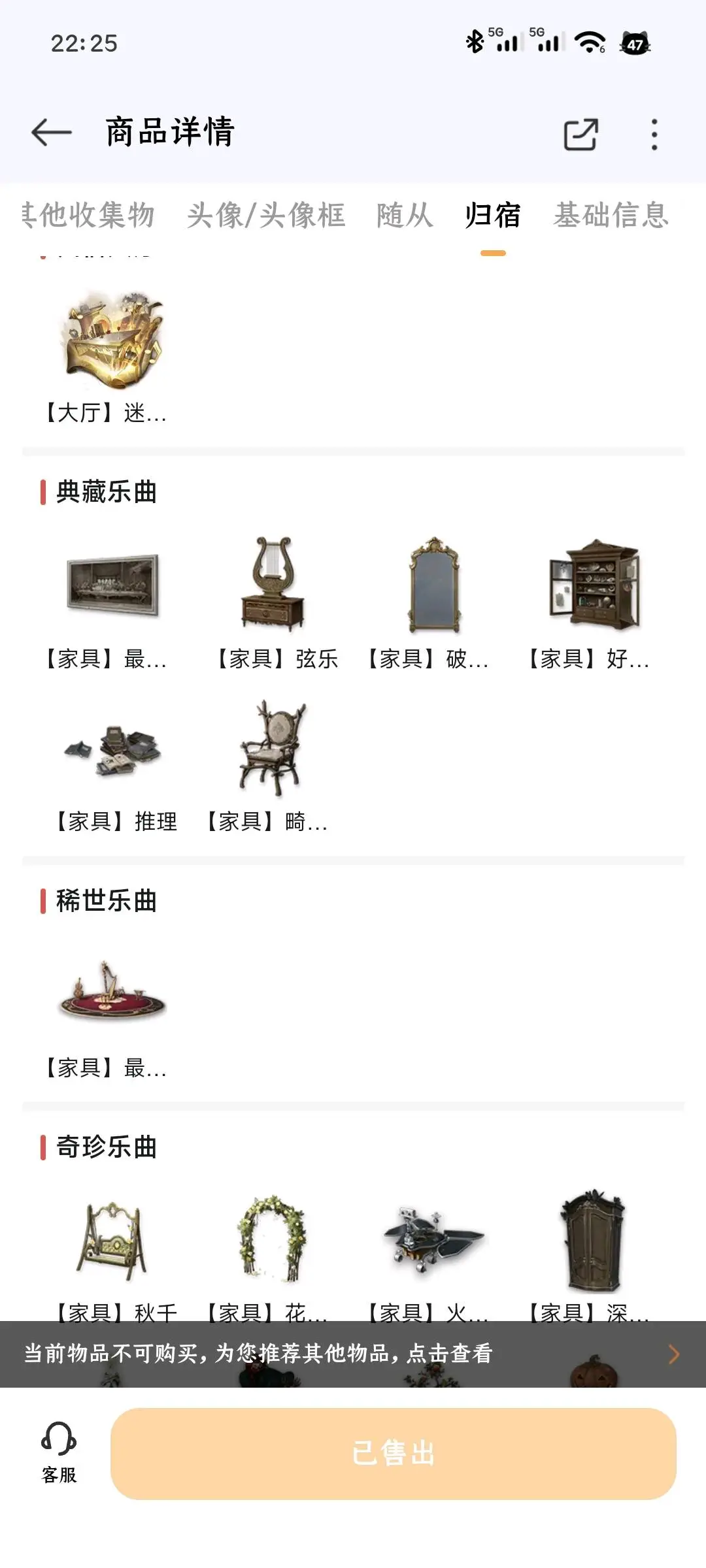Open the three-dot overflow menu

654,135
